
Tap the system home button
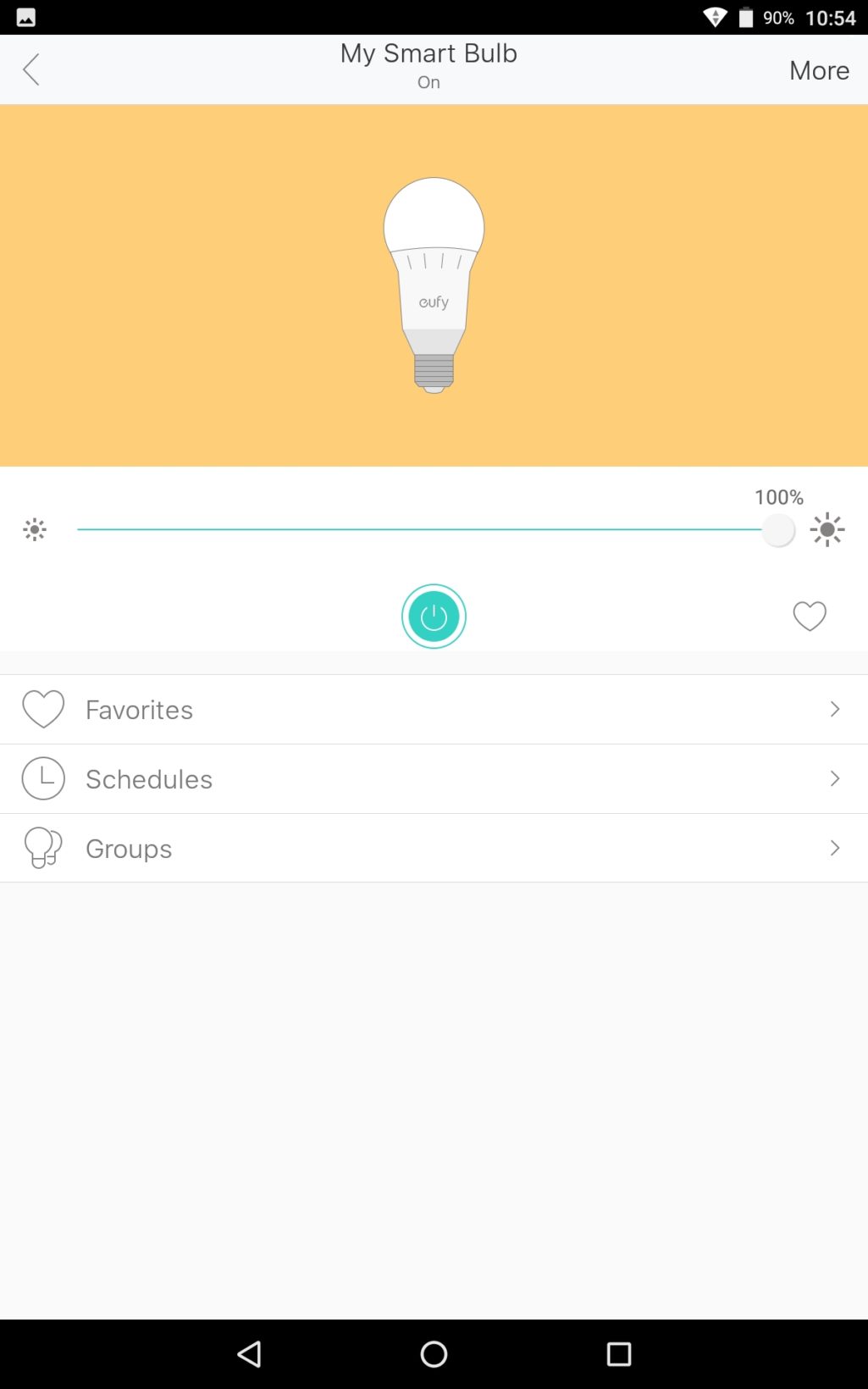tap(434, 1353)
